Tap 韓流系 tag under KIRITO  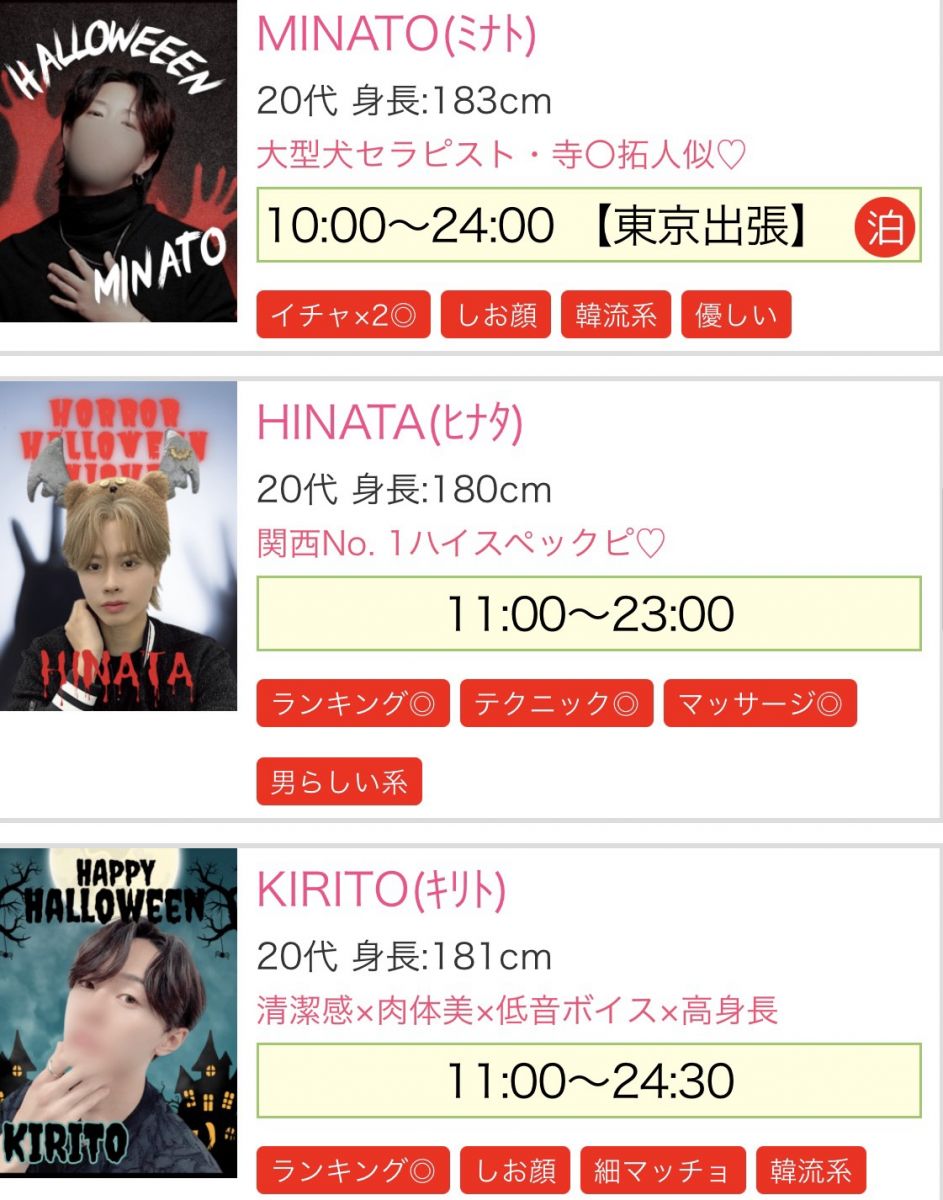tap(810, 1171)
